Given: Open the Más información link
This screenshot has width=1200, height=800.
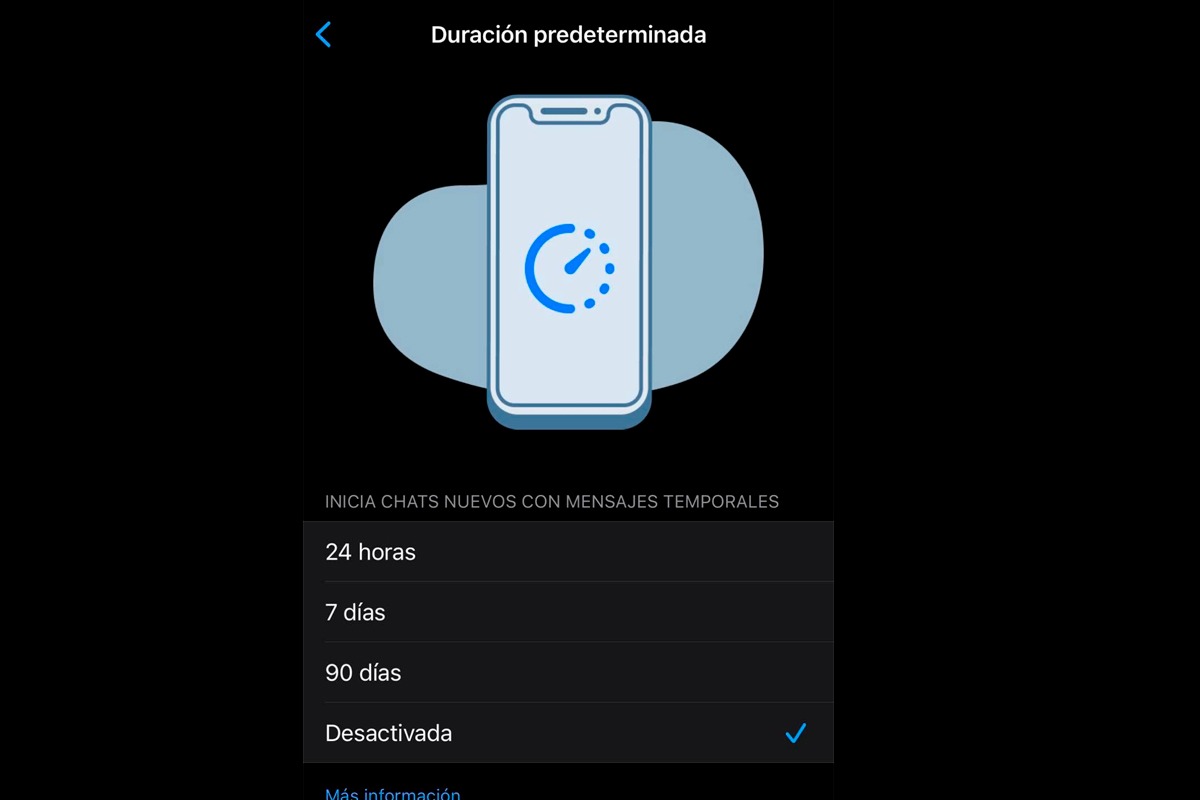Looking at the screenshot, I should point(393,793).
